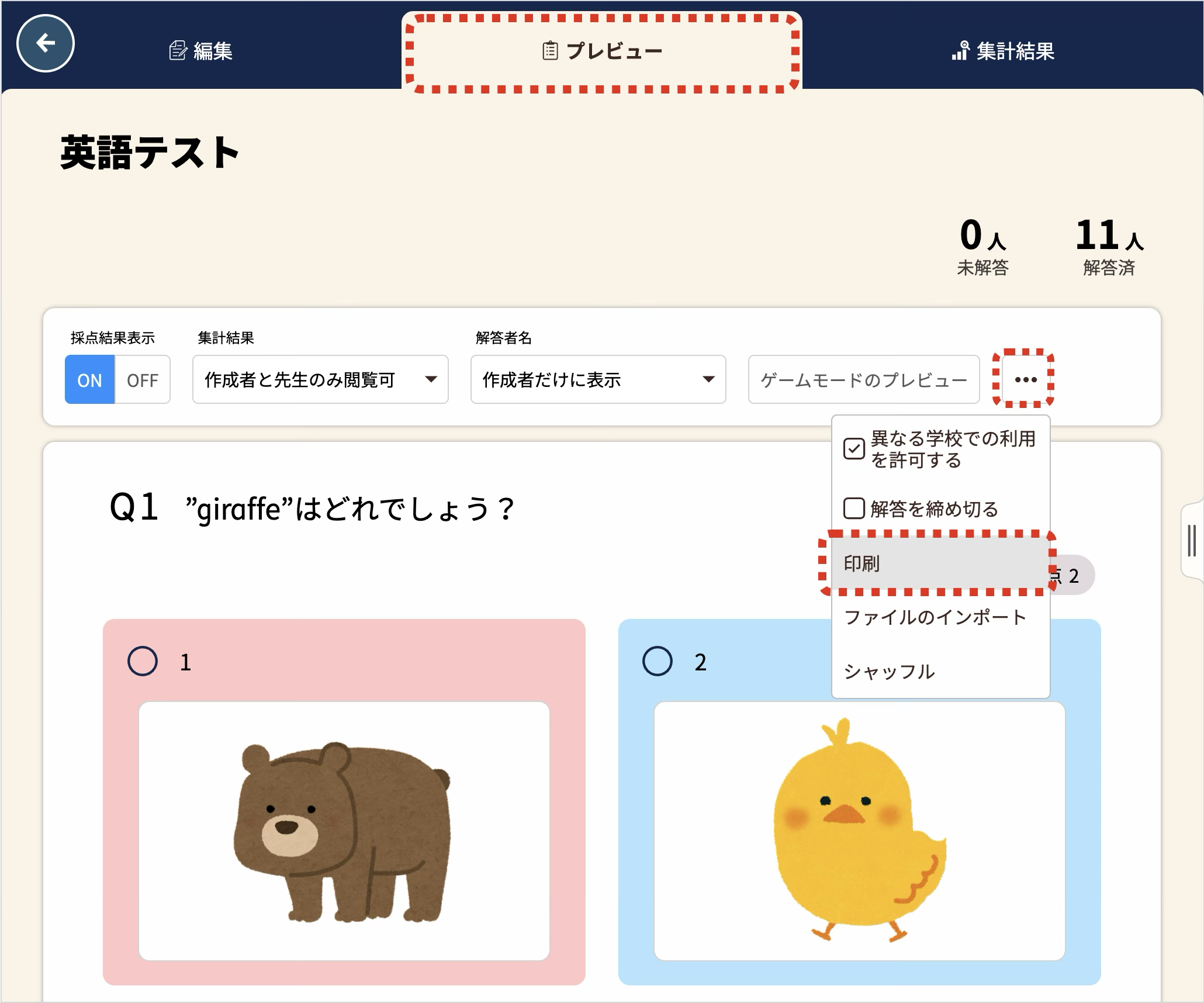Uncheck 異なる学校での利用を許可する
Viewport: 1204px width, 1003px height.
(854, 449)
